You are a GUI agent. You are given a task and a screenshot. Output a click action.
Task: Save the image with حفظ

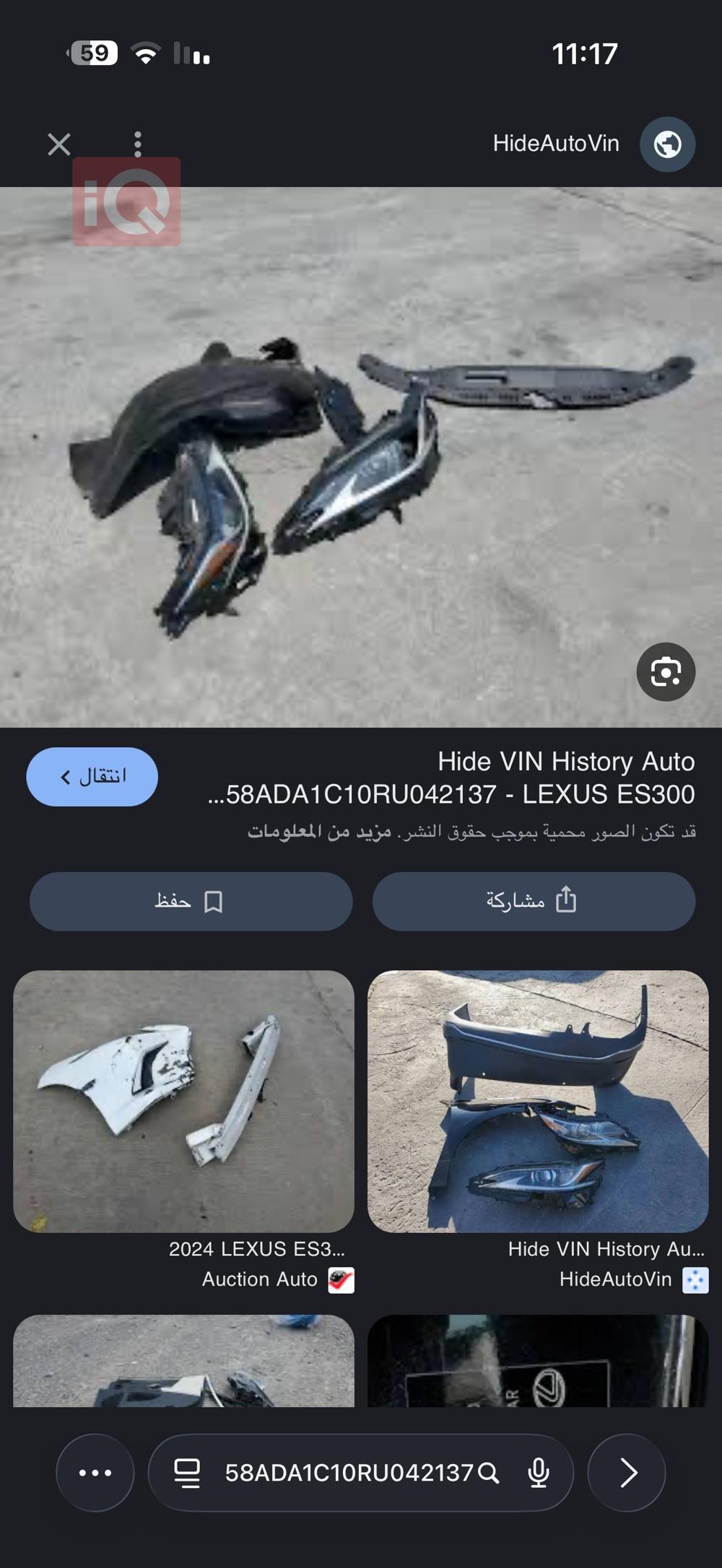(191, 902)
